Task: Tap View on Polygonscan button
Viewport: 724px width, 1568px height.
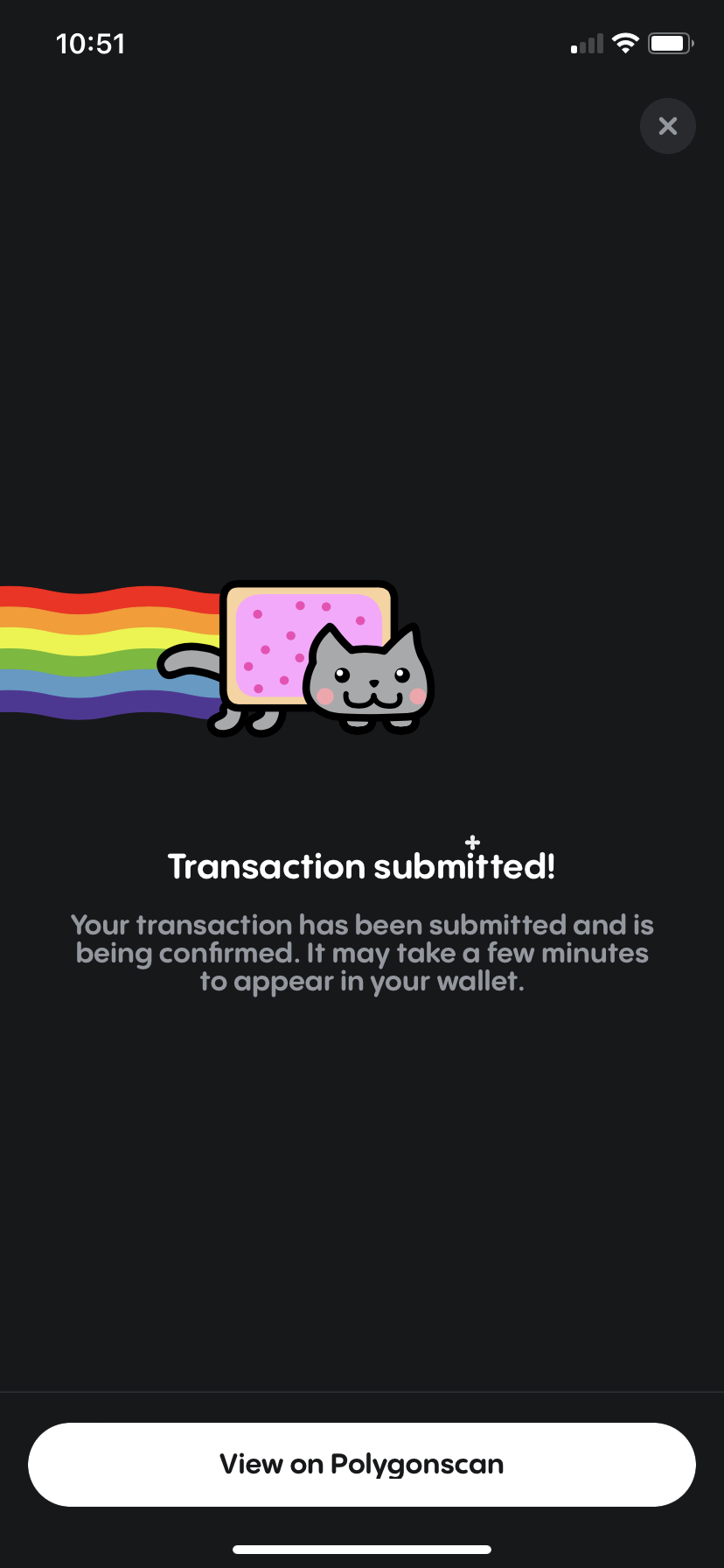Action: [x=362, y=1464]
